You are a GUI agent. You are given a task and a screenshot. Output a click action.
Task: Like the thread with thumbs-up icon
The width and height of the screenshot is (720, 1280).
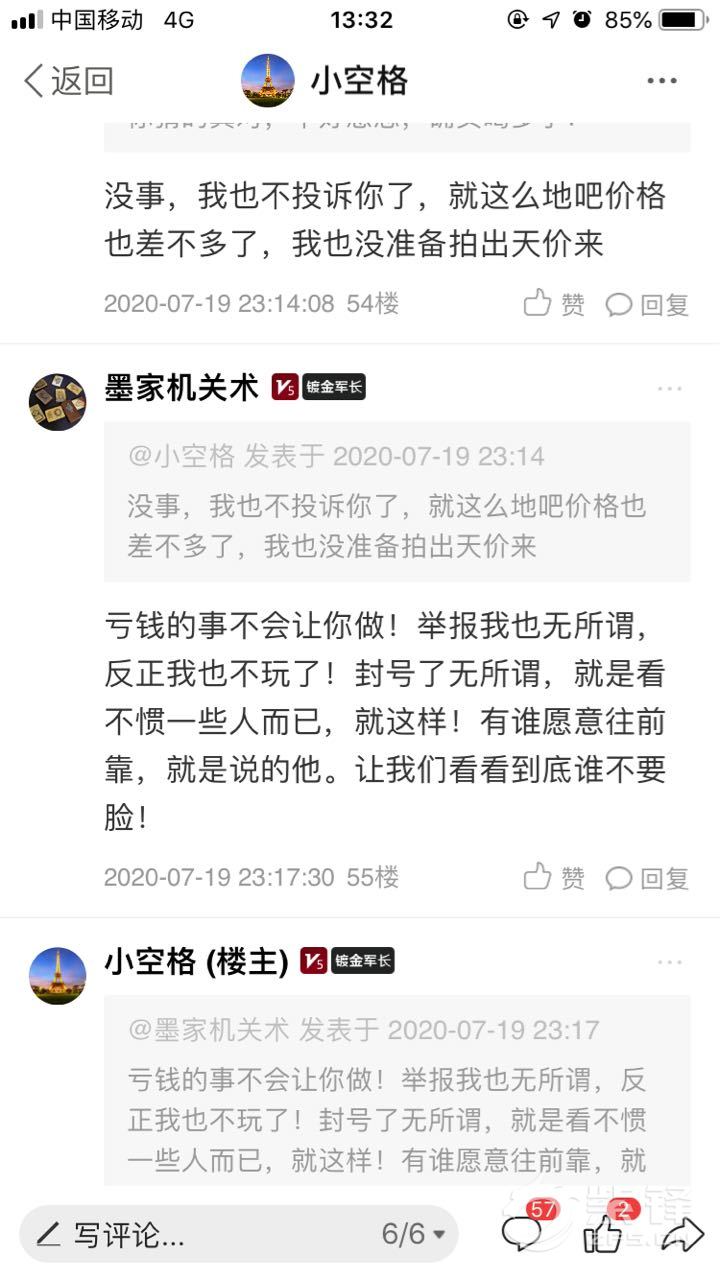[x=605, y=1232]
